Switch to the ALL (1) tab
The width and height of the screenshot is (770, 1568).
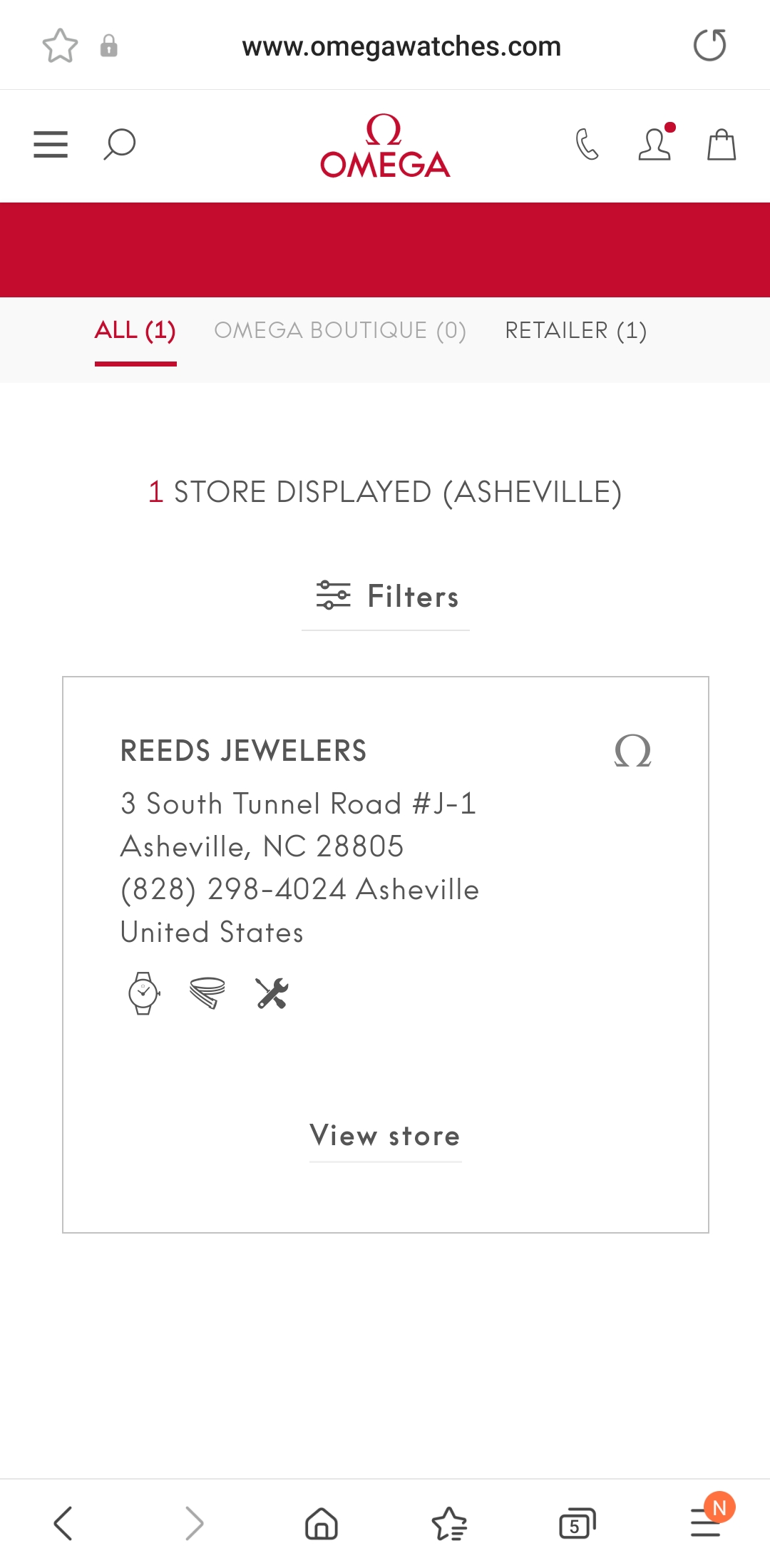coord(135,331)
